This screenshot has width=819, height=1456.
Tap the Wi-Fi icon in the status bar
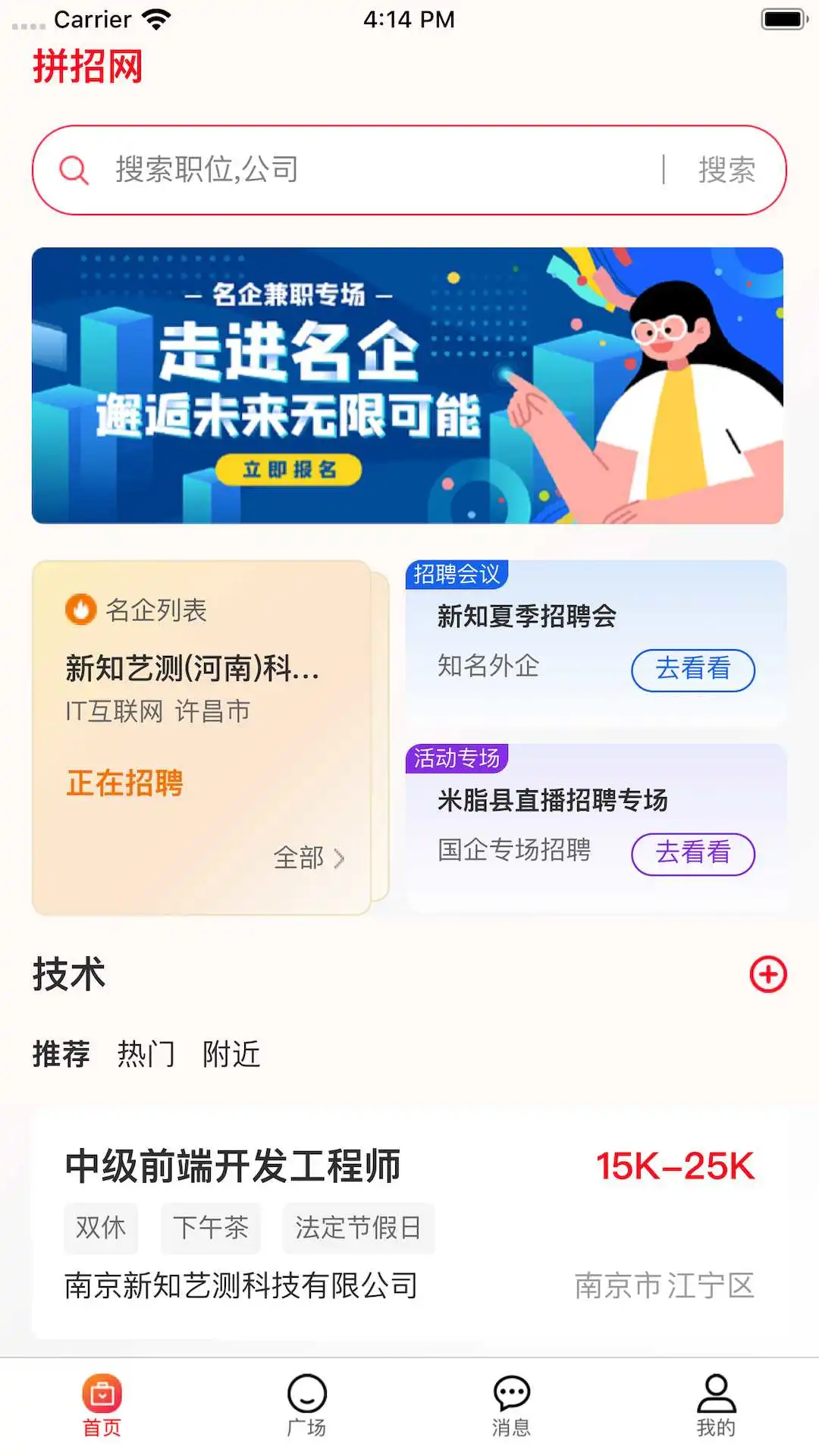[x=157, y=18]
